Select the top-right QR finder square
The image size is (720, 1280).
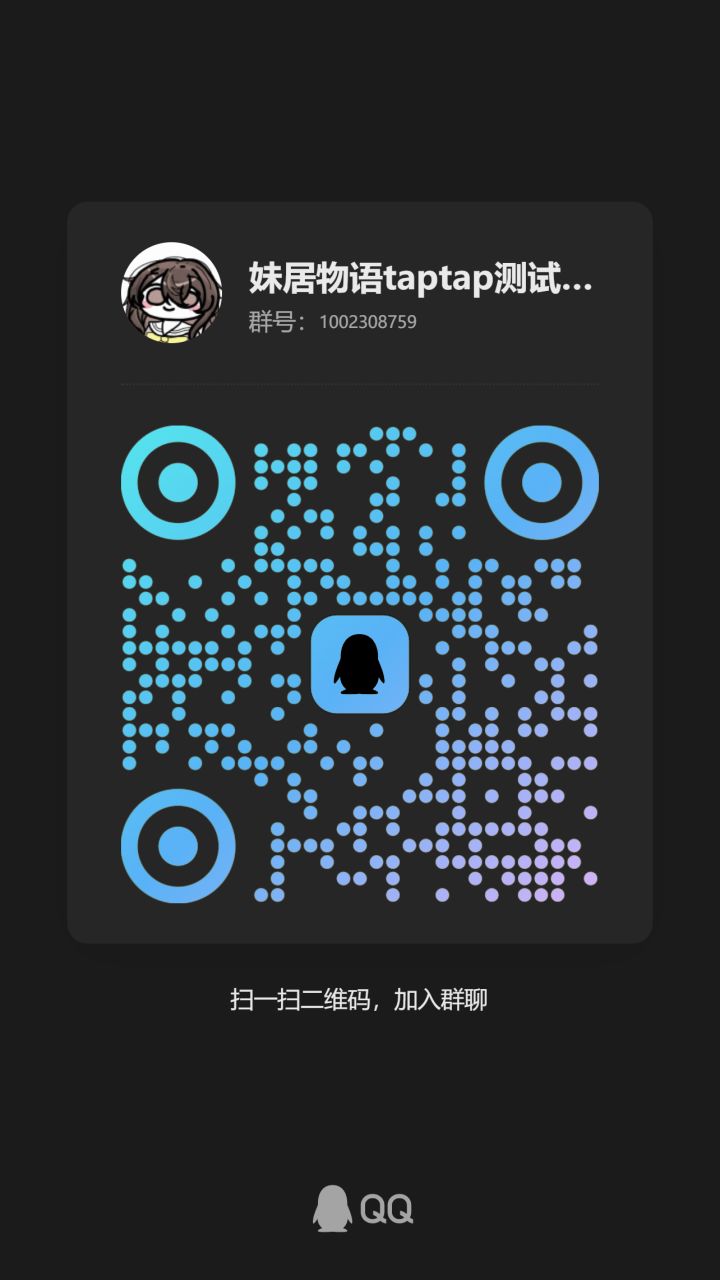pos(542,481)
